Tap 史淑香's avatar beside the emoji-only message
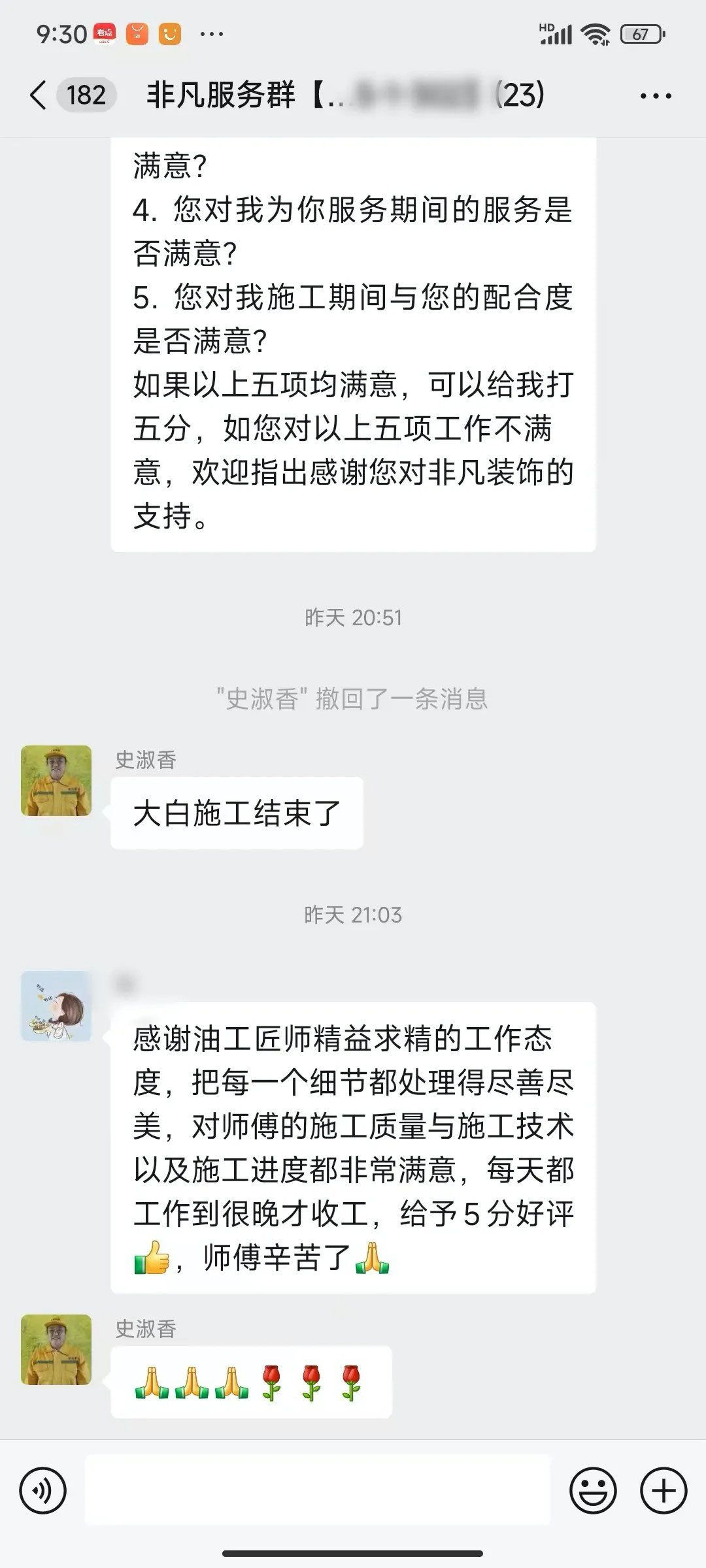This screenshot has width=706, height=1568. coord(56,1350)
